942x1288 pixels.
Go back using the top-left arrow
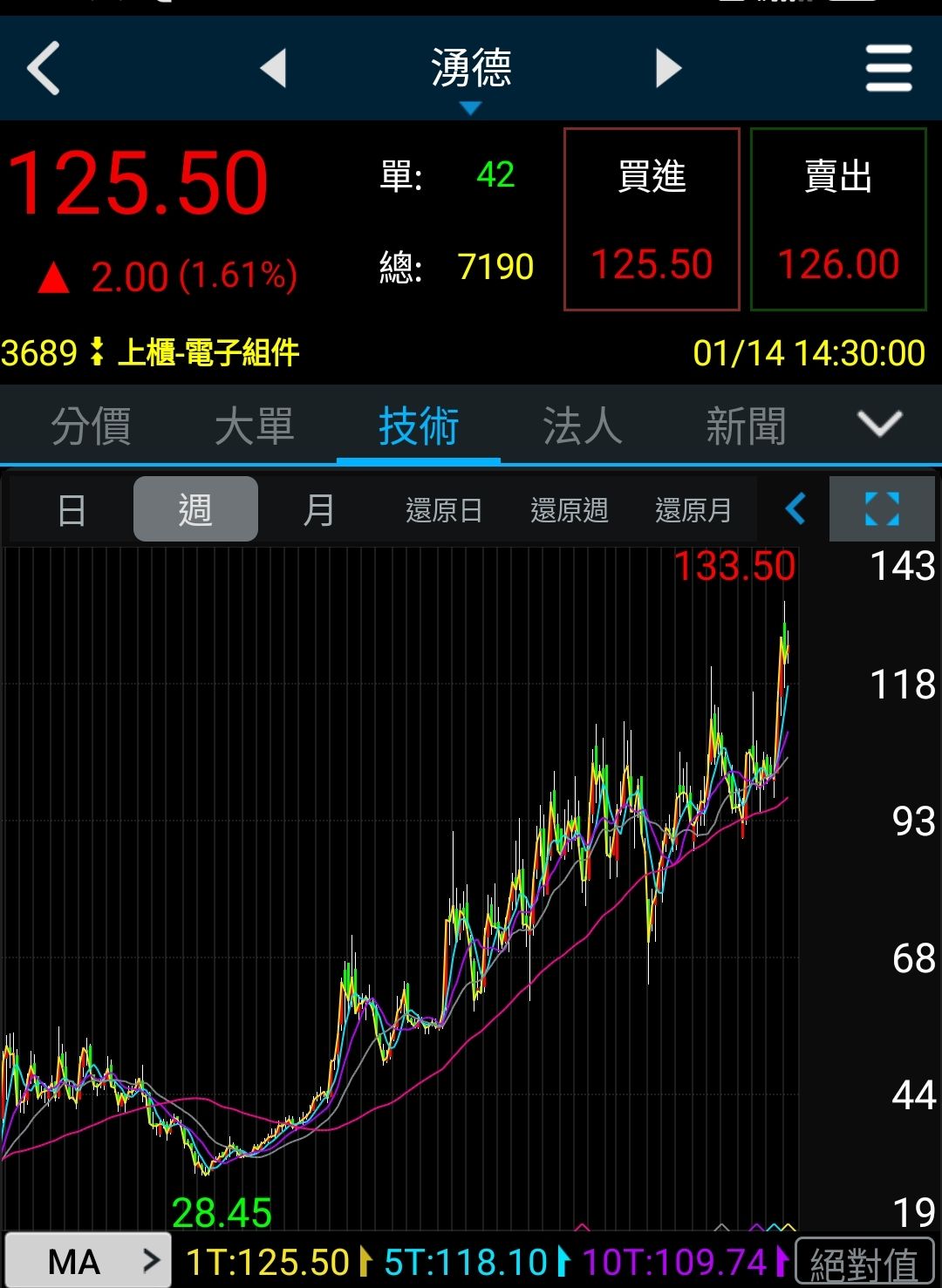click(x=44, y=68)
